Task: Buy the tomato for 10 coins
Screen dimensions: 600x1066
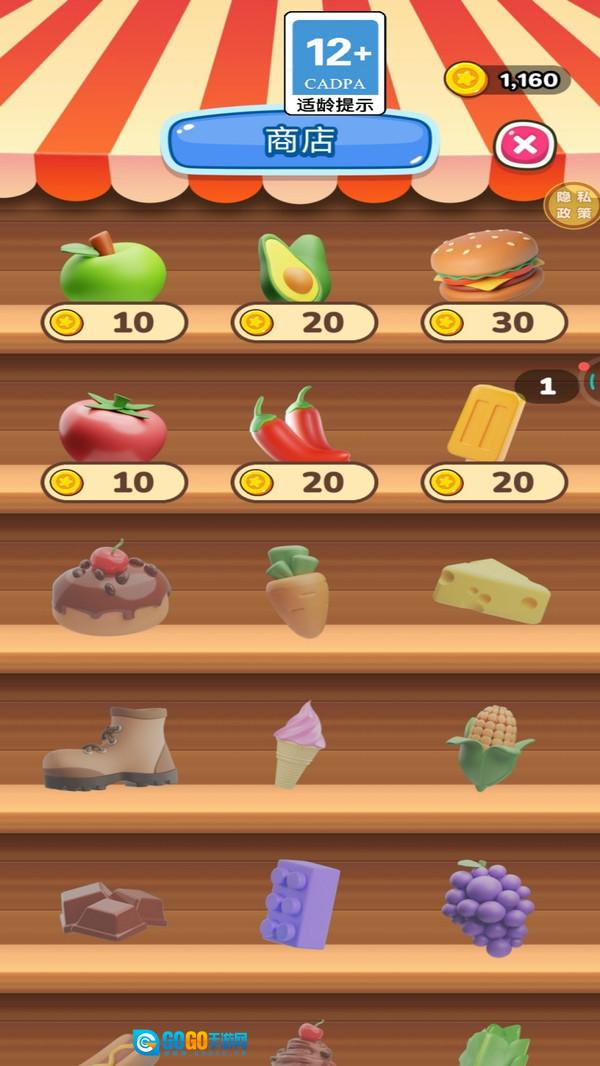Action: (x=114, y=483)
